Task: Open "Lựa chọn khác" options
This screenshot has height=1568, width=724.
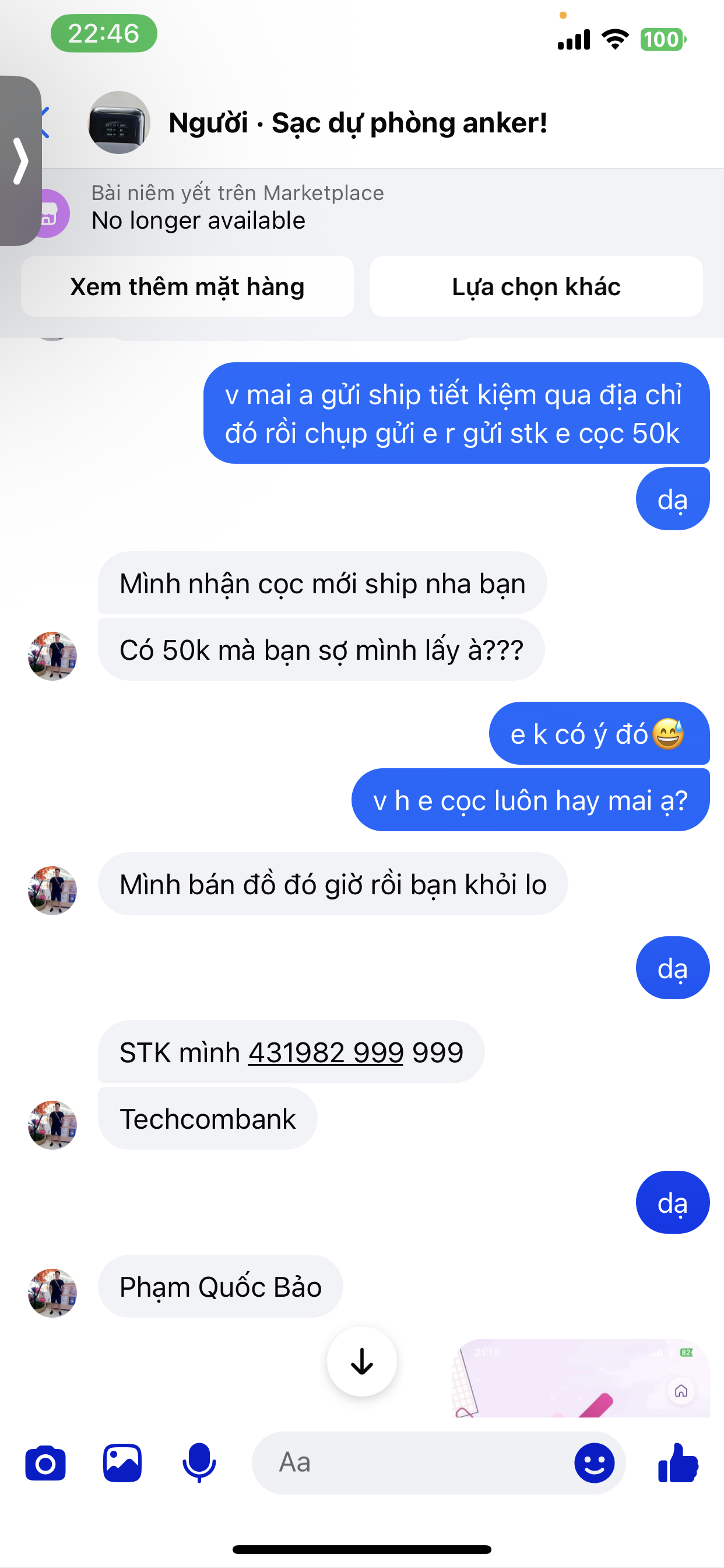Action: click(x=536, y=286)
